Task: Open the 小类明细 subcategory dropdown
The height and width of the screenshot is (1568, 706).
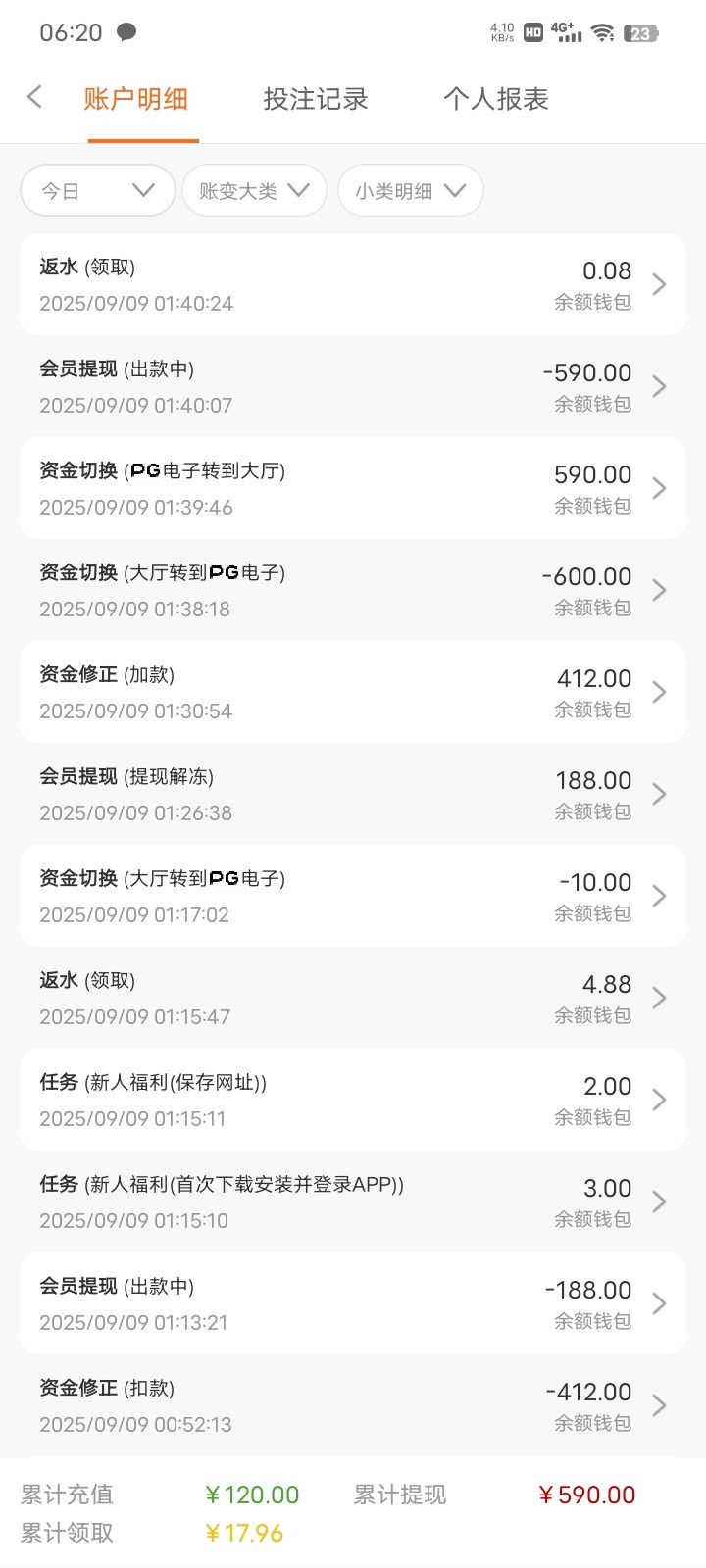Action: pos(410,190)
